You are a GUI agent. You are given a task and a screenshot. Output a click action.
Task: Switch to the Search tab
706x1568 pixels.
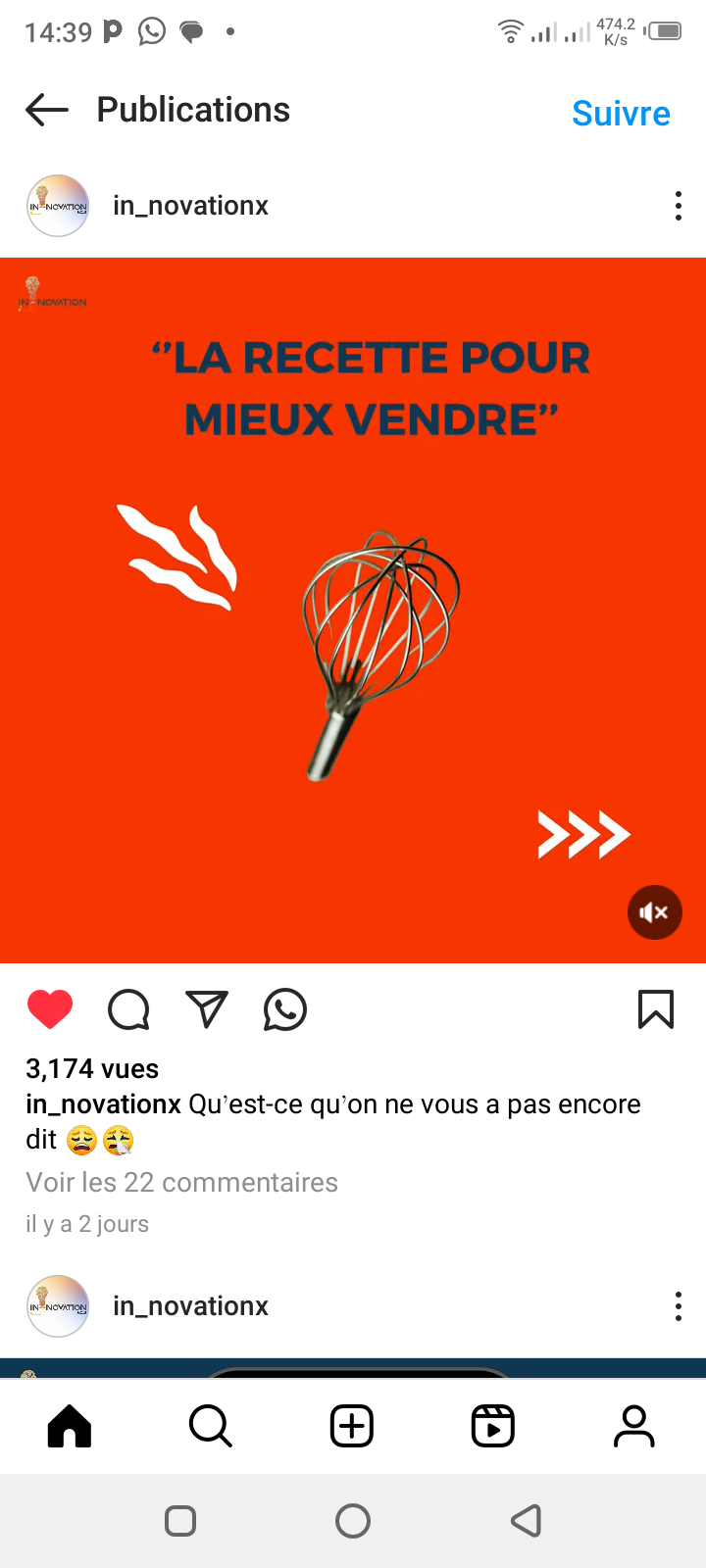211,1426
